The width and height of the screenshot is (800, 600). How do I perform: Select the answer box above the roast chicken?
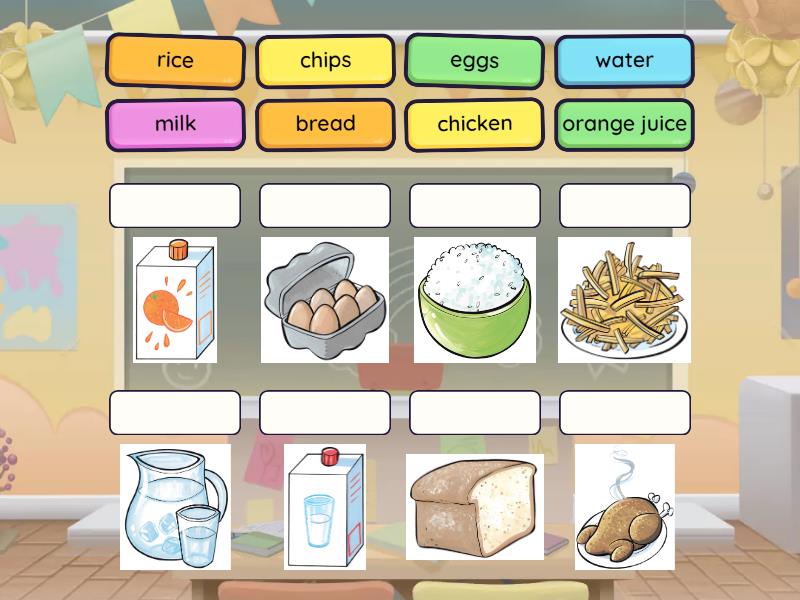pos(624,412)
